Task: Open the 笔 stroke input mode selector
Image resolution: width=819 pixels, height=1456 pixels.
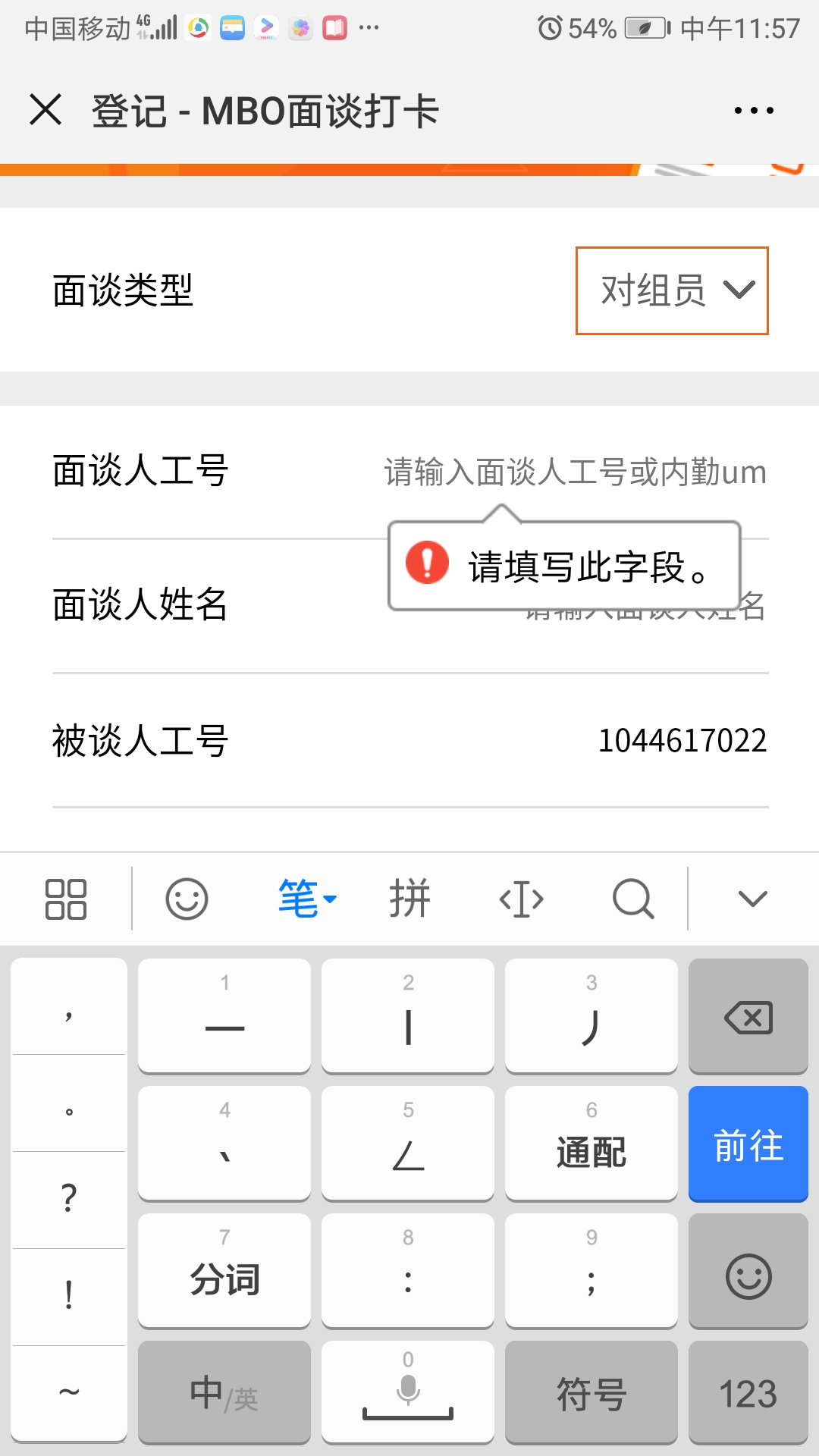Action: [x=306, y=899]
